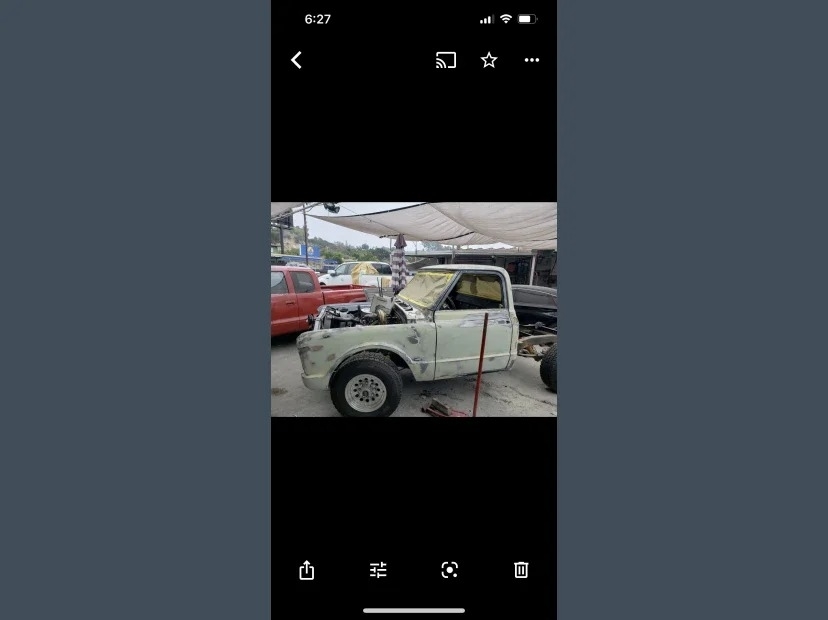Mark the photo as favorite with star

click(x=489, y=60)
